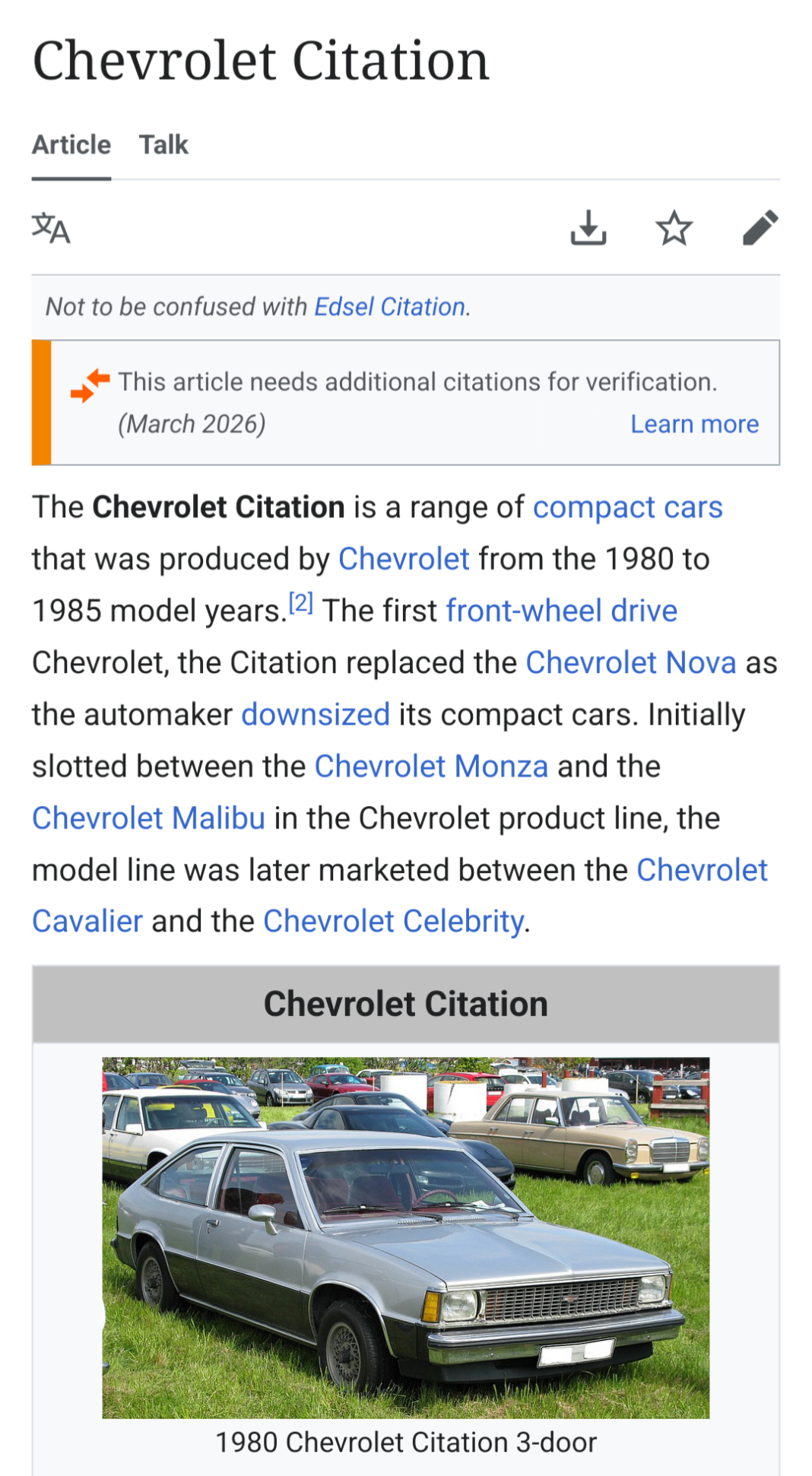The width and height of the screenshot is (812, 1476).
Task: Edit the article with pencil icon
Action: pos(760,228)
